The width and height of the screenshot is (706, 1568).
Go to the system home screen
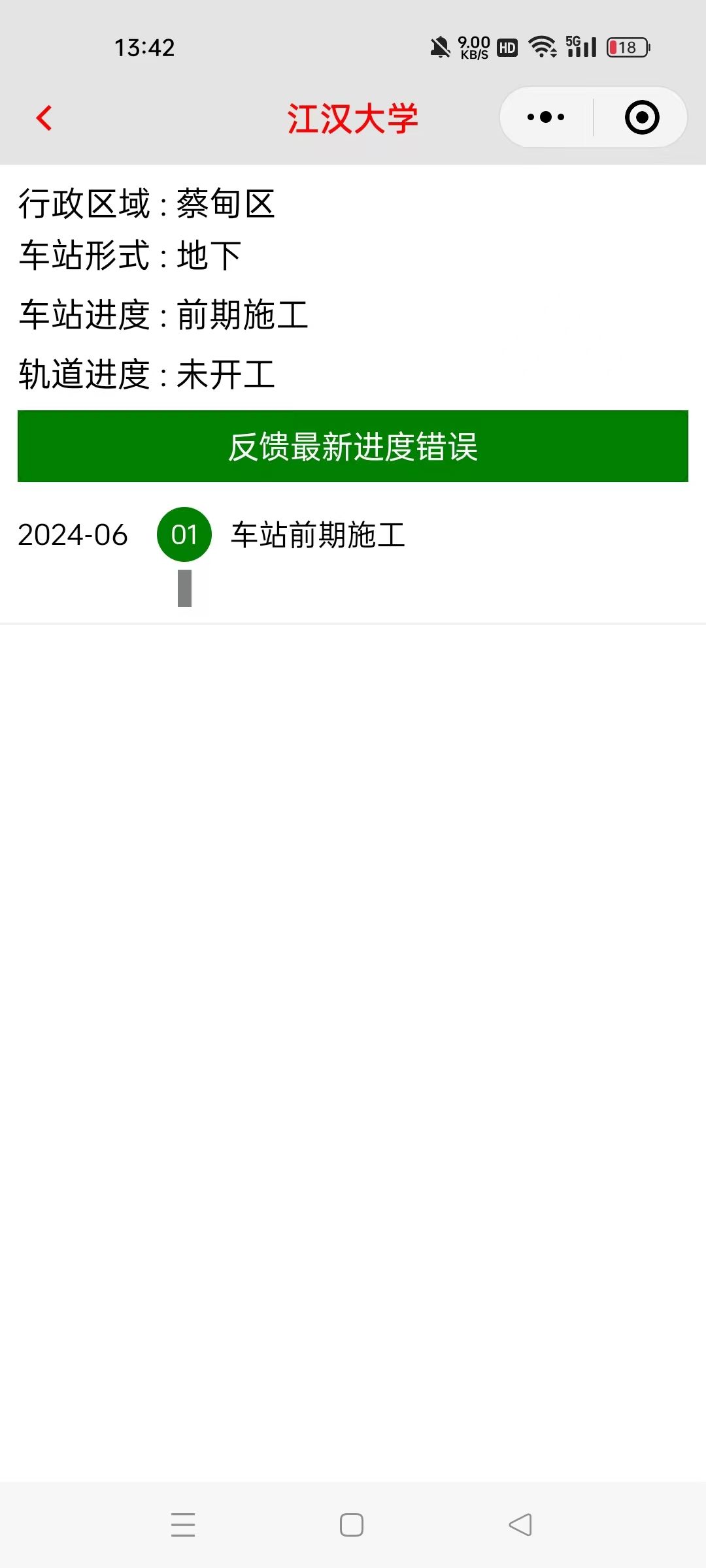pyautogui.click(x=352, y=1525)
